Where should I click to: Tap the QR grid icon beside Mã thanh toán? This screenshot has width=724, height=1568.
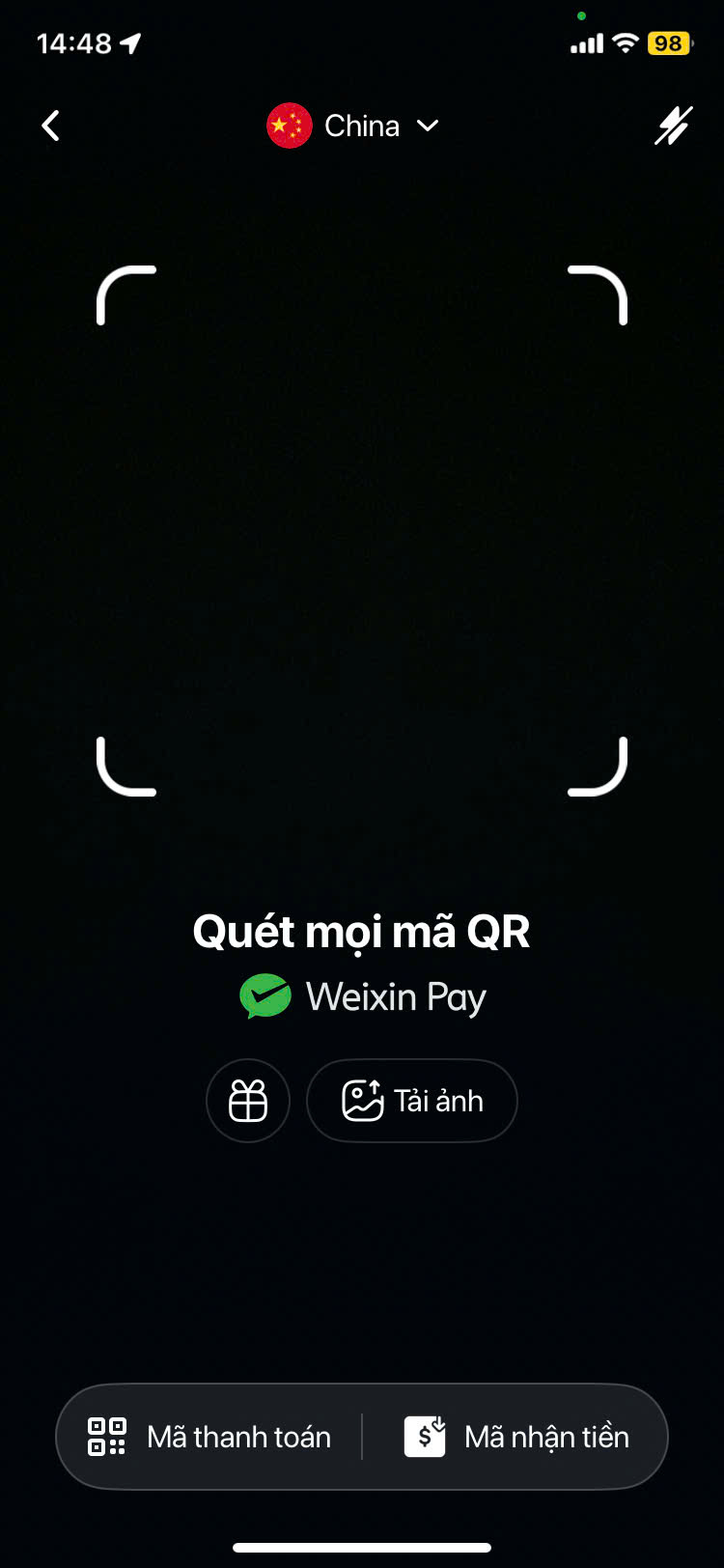coord(107,1436)
